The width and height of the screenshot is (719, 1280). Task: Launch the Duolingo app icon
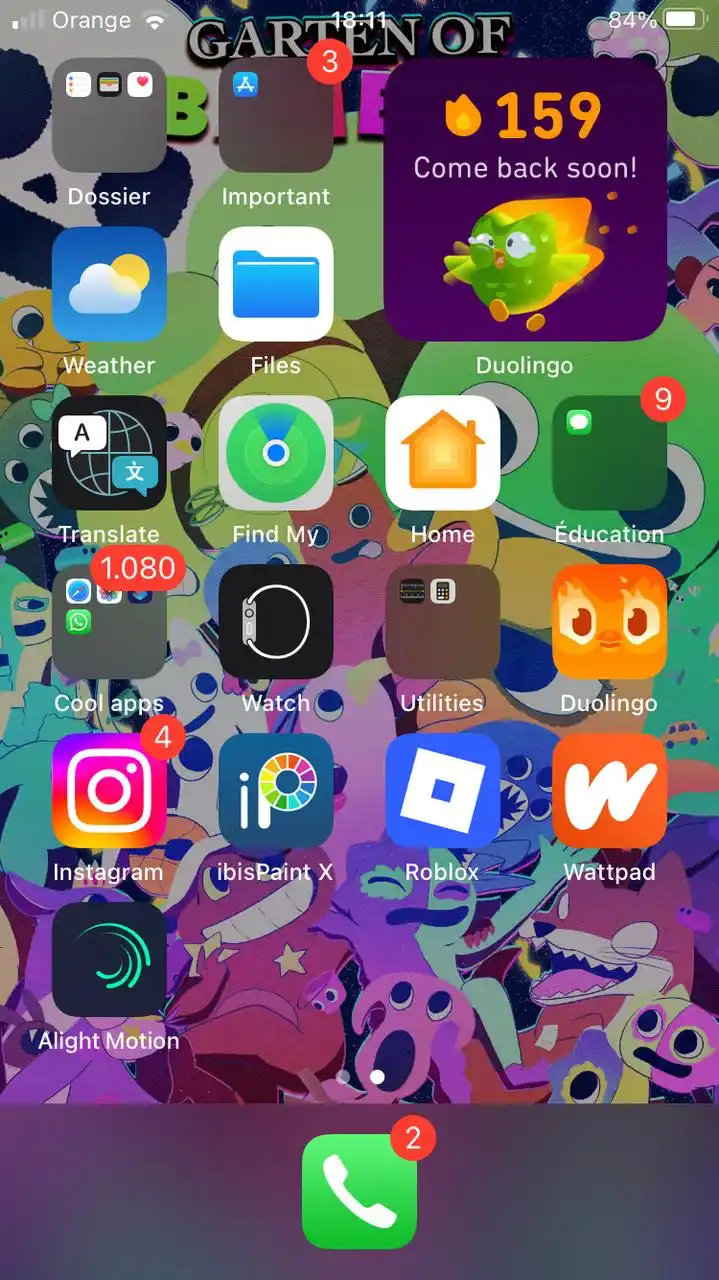(x=609, y=622)
